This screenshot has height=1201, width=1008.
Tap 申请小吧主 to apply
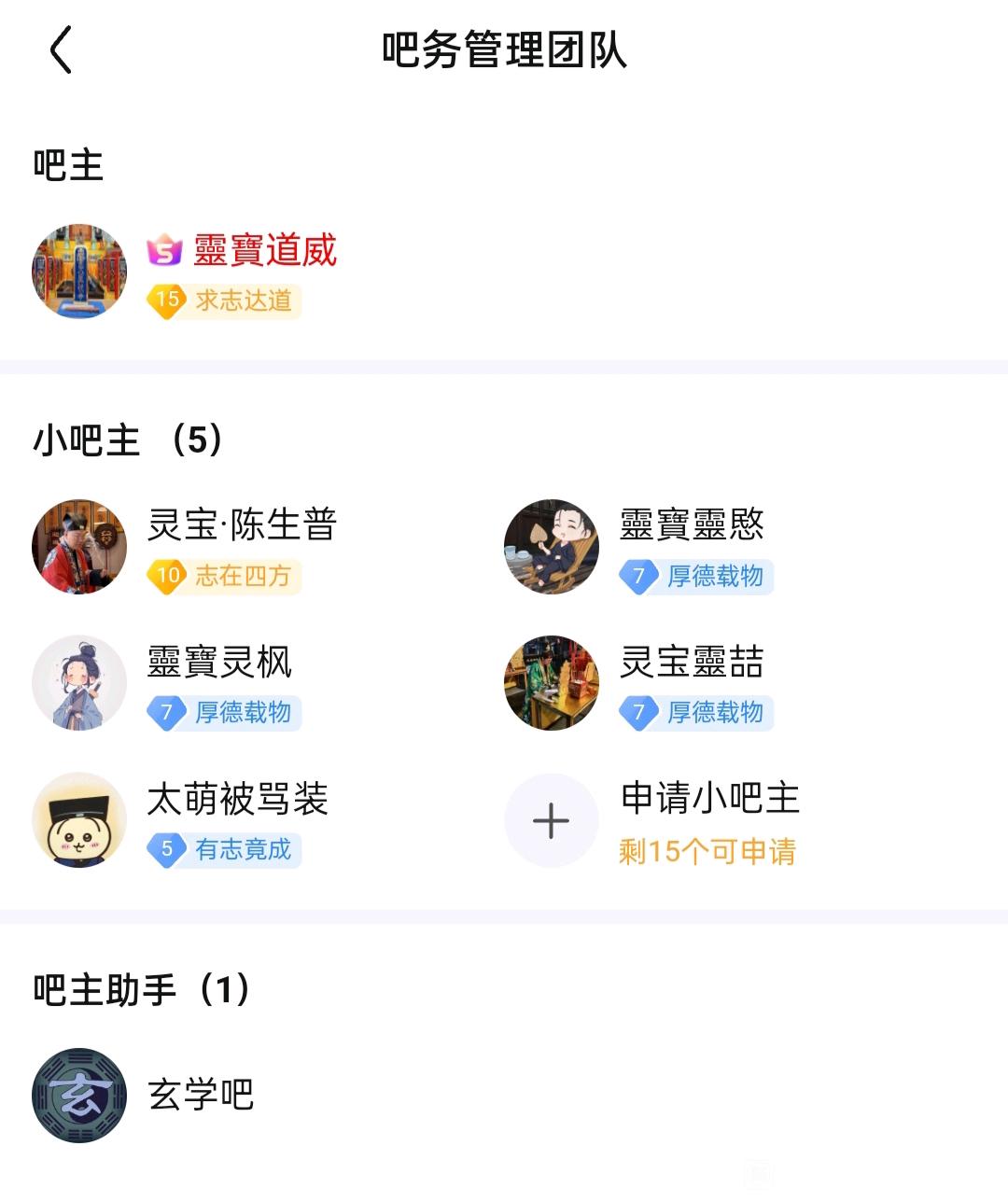point(552,820)
